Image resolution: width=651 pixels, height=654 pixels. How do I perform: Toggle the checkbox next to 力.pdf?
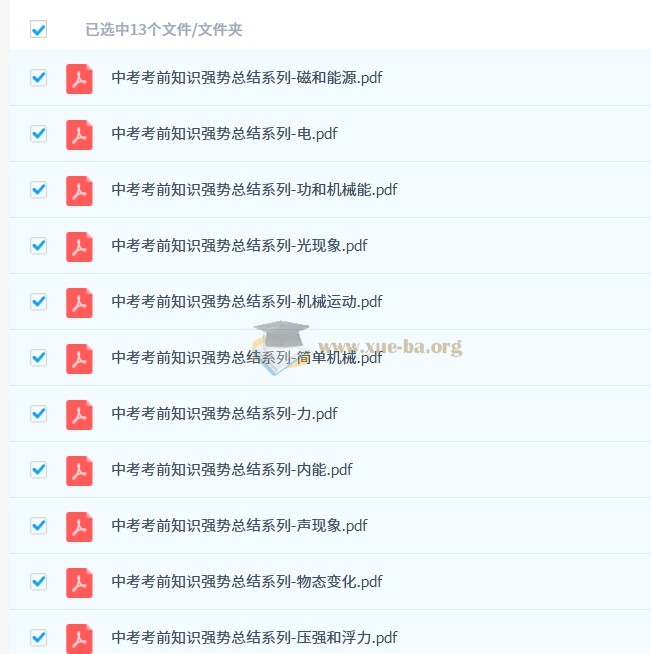click(39, 414)
